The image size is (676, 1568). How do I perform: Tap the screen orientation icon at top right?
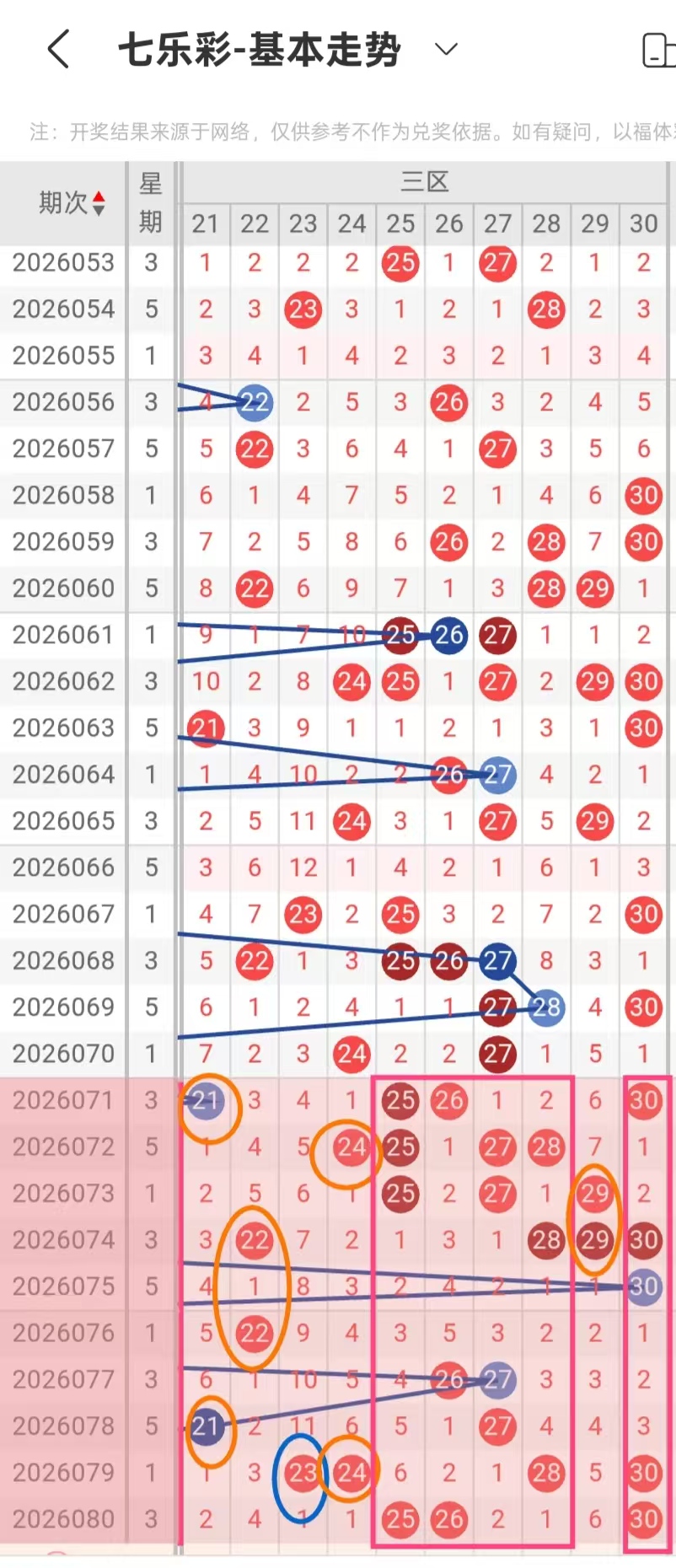click(x=659, y=50)
